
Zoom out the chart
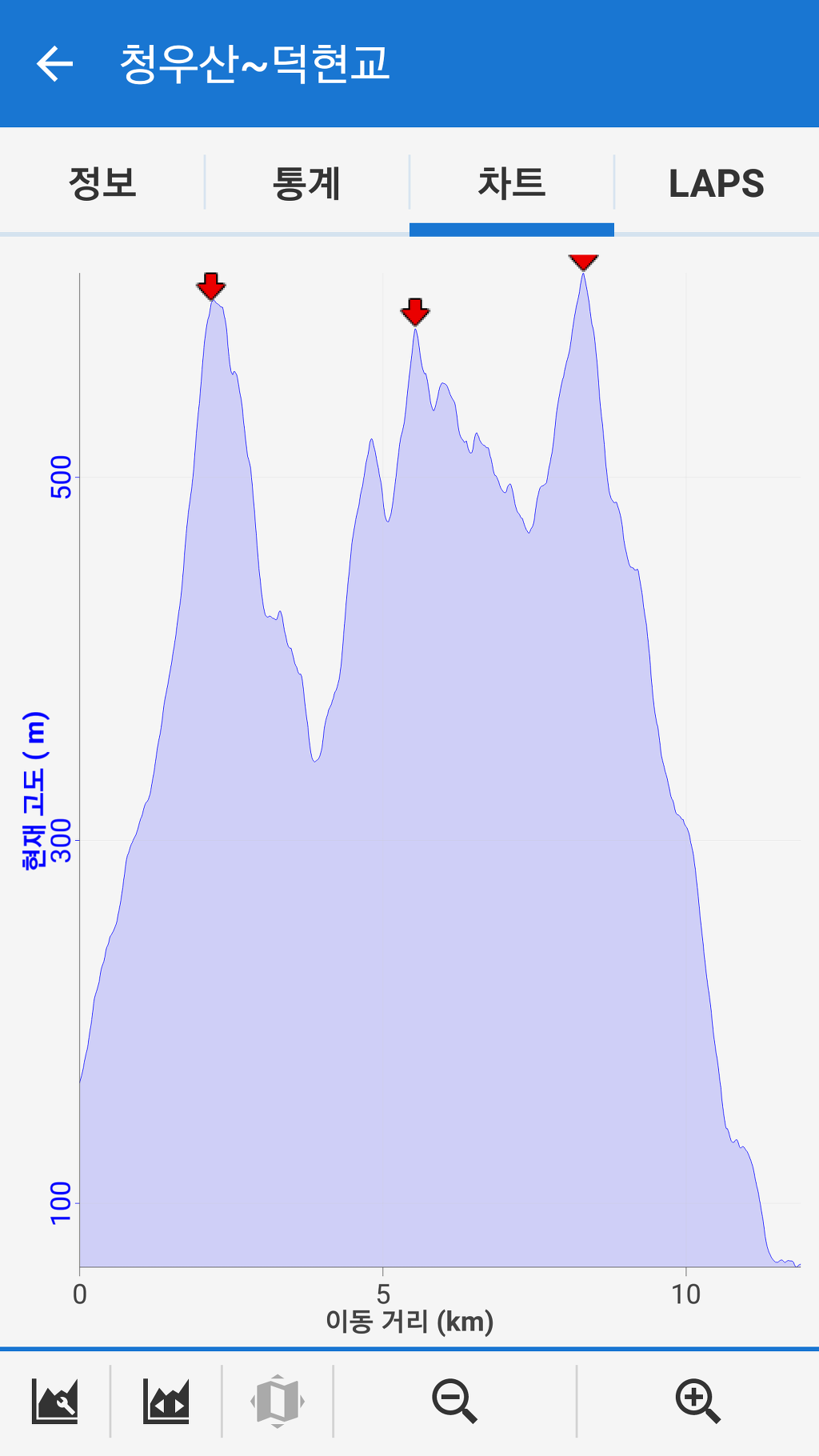454,1402
